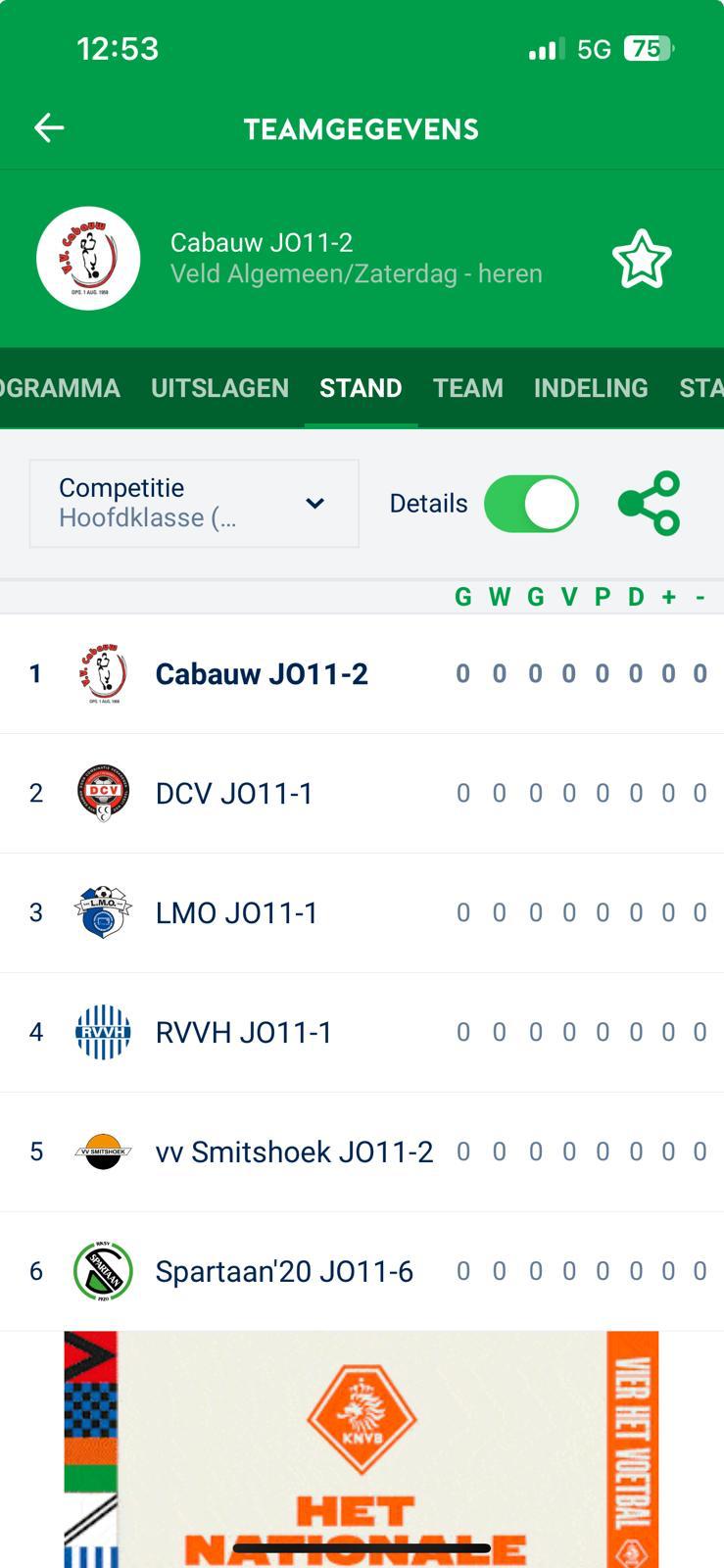Expand the Competitie dropdown
Viewport: 724px width, 1568px height.
pyautogui.click(x=194, y=504)
